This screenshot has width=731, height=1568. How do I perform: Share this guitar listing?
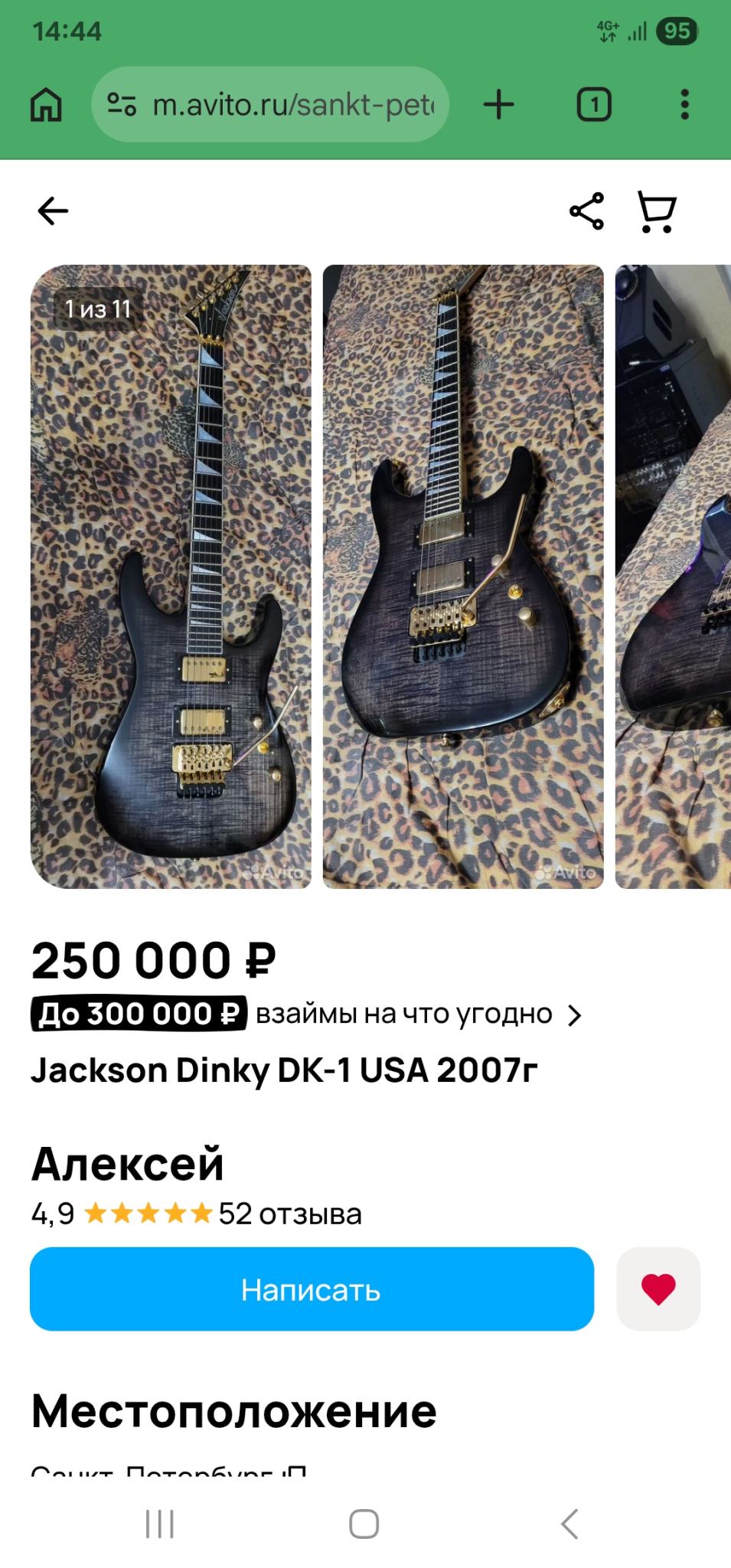tap(586, 211)
